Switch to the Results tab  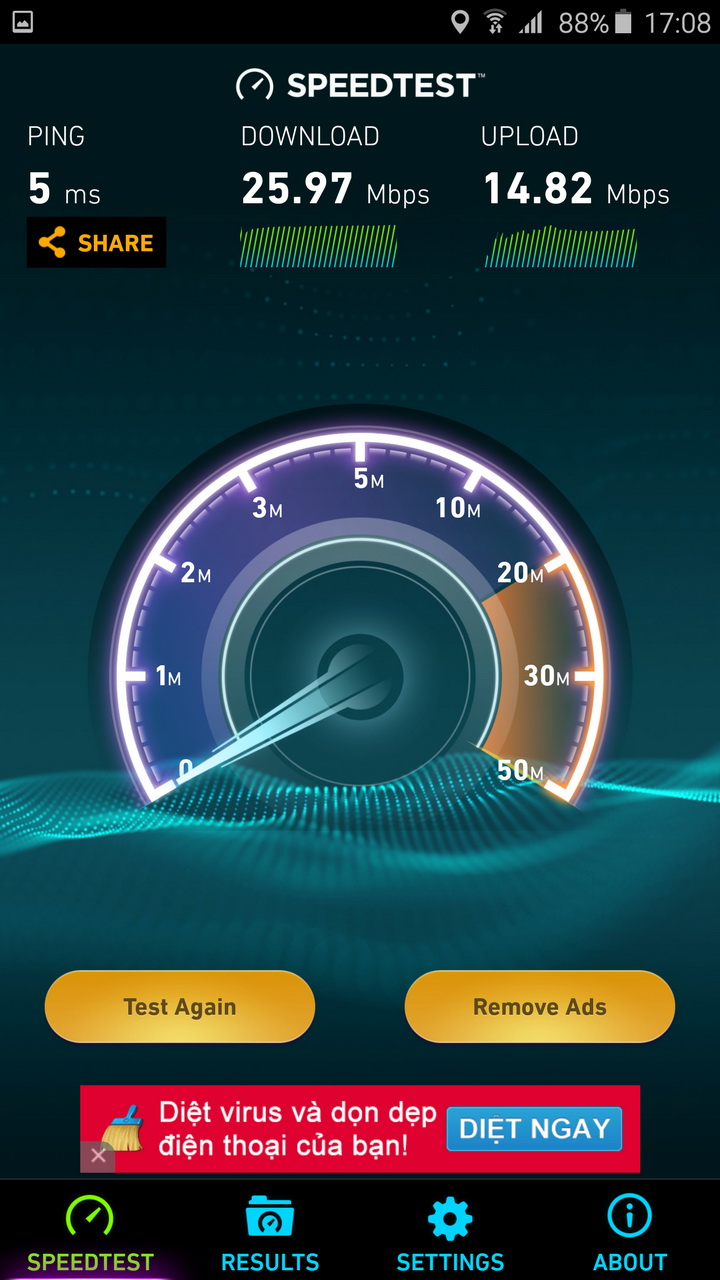pyautogui.click(x=270, y=1233)
